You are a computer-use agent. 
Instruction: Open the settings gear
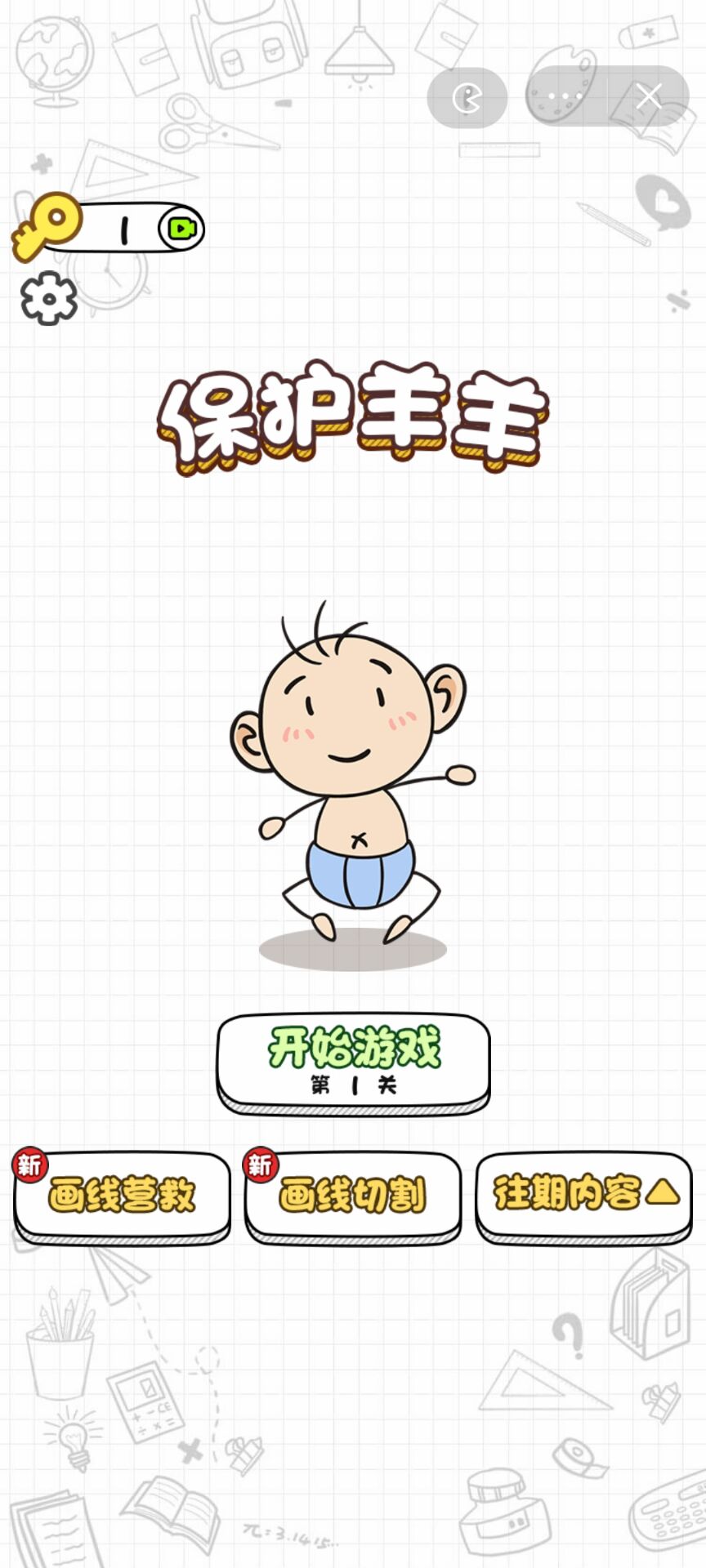click(48, 298)
